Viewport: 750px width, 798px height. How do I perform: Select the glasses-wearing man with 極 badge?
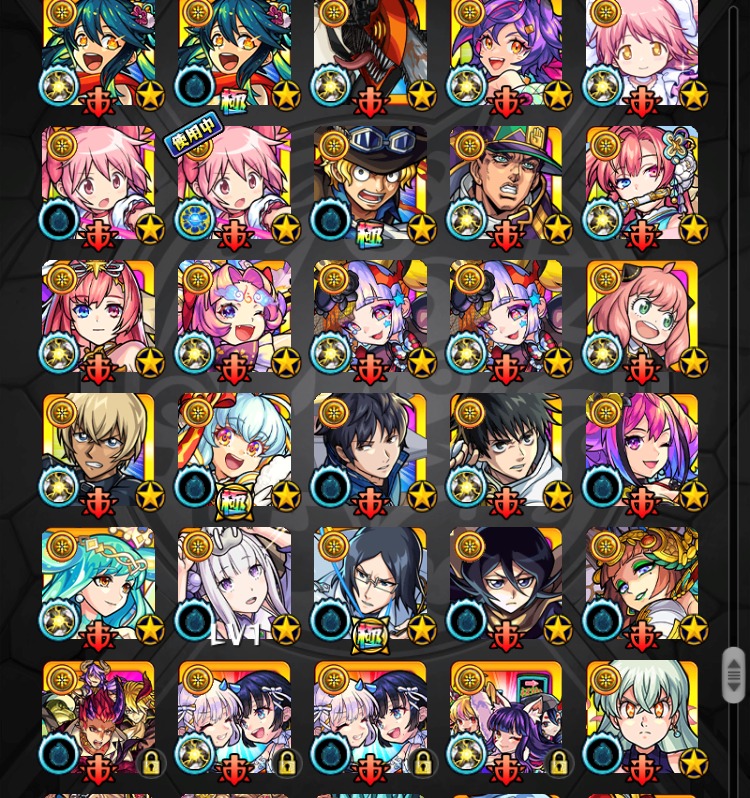[x=370, y=586]
